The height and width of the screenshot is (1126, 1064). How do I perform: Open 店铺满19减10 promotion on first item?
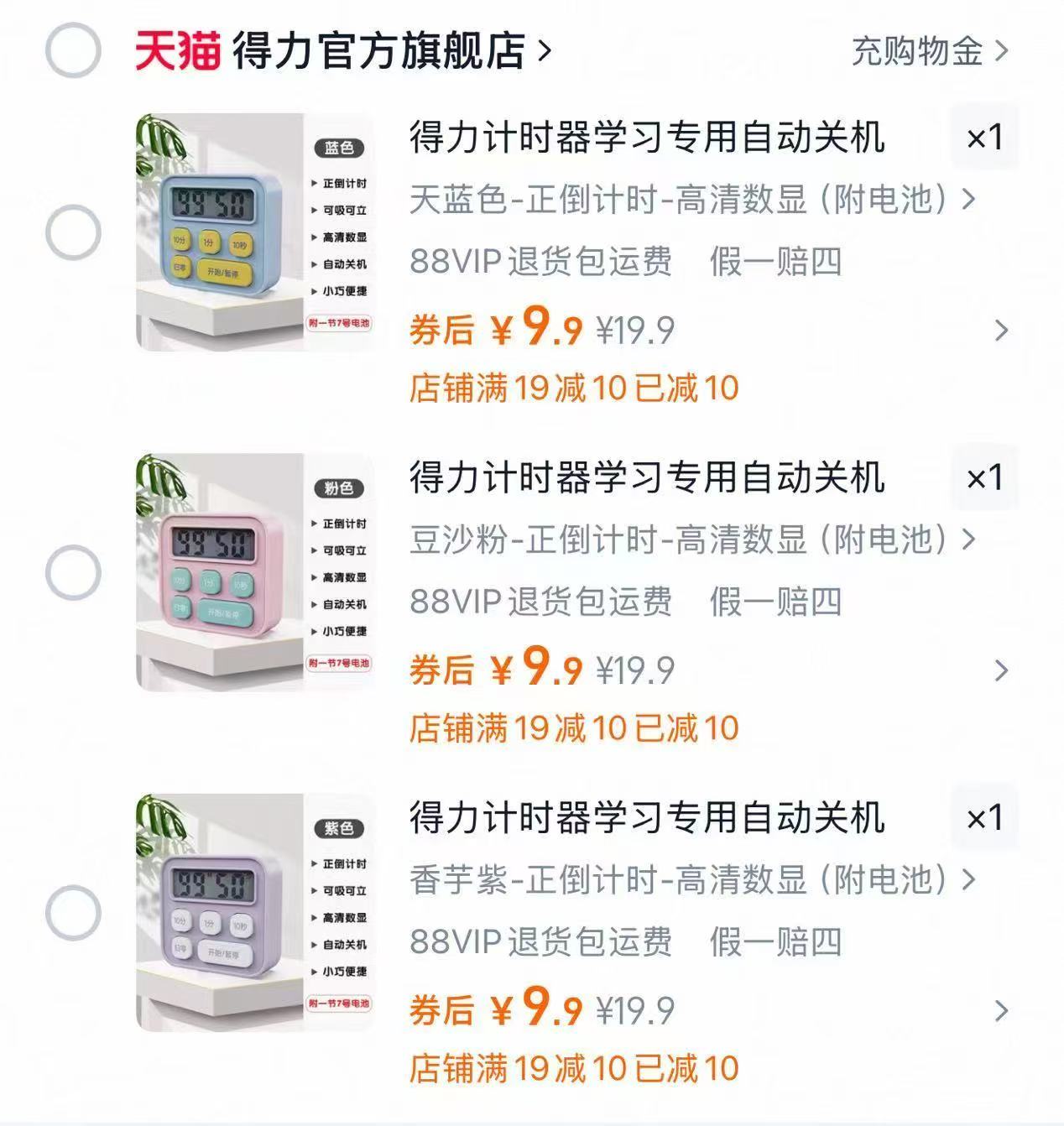[575, 387]
